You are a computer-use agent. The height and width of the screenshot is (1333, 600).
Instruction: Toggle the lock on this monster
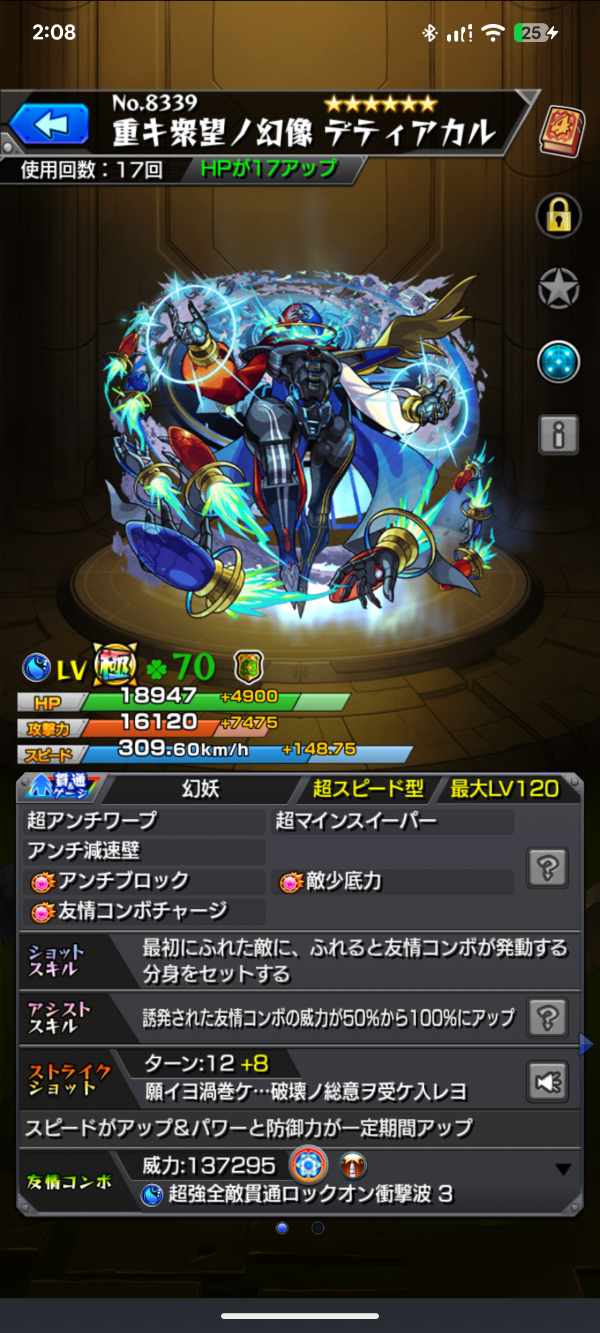coord(559,215)
